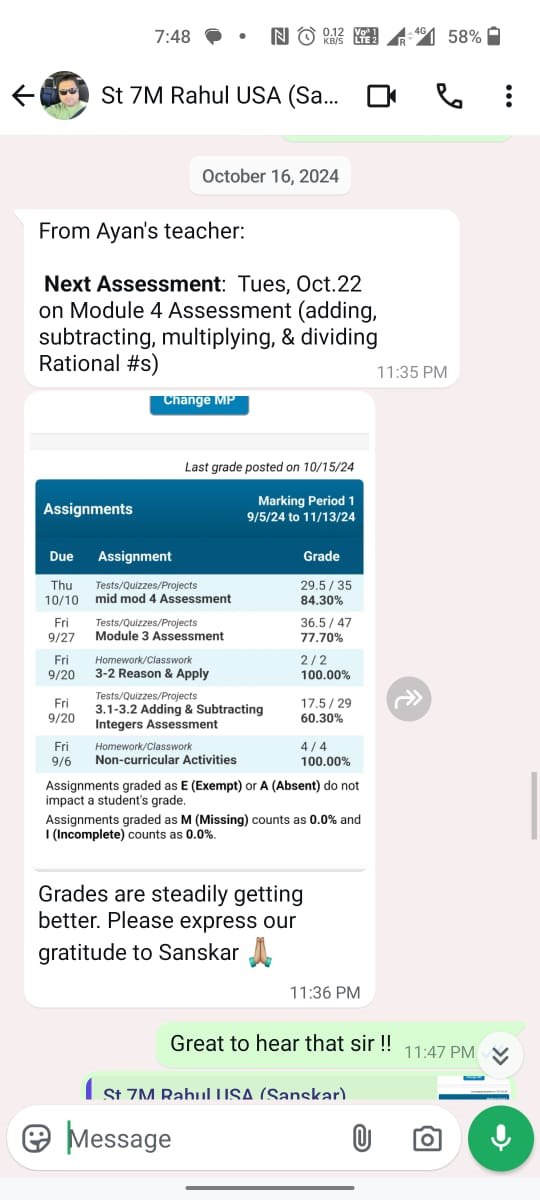Start a video call
This screenshot has width=540, height=1200.
click(382, 96)
